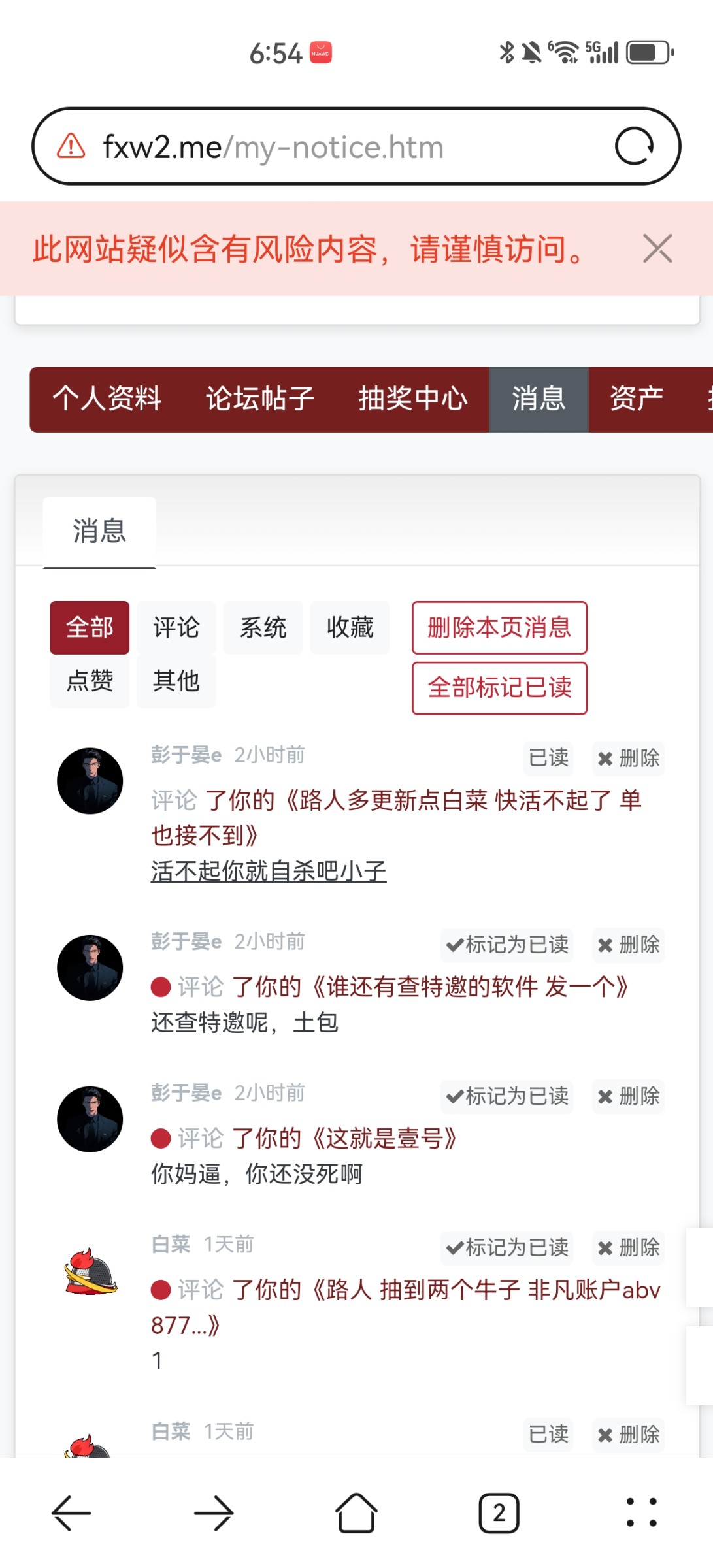
Task: Open the 个人资料 tab
Action: coord(107,399)
